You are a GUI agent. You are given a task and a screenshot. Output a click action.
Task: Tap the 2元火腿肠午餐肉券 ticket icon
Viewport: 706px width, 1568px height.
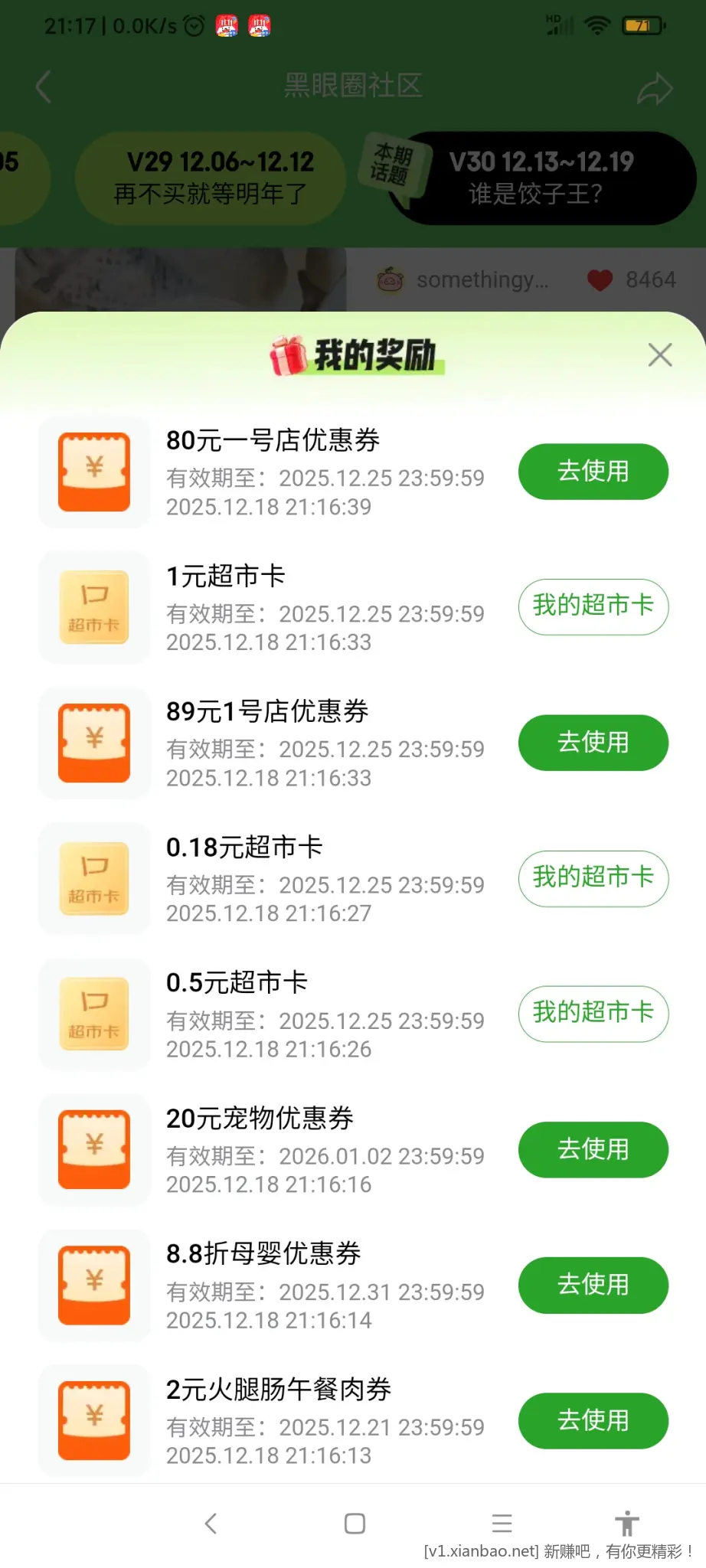pos(93,1420)
